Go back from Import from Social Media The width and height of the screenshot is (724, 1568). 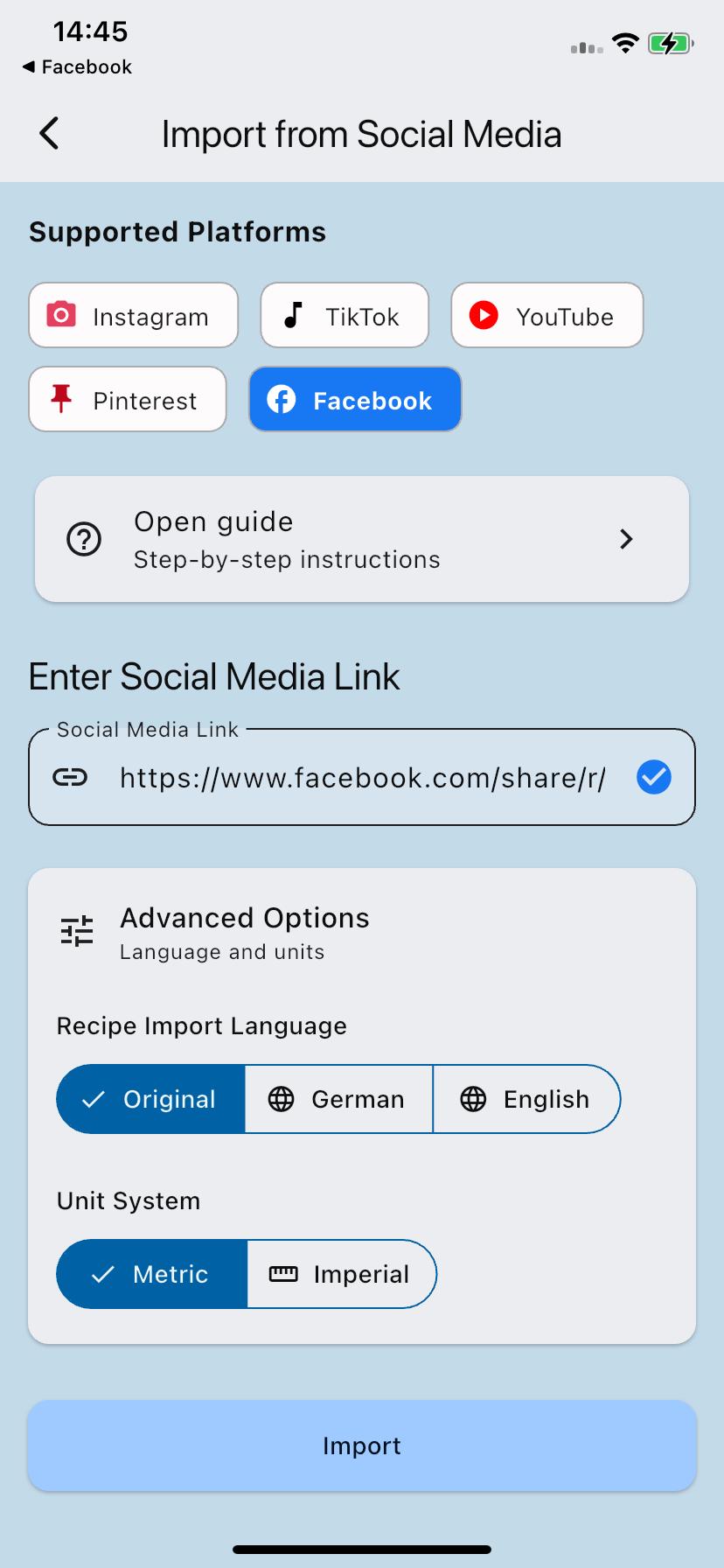click(50, 134)
